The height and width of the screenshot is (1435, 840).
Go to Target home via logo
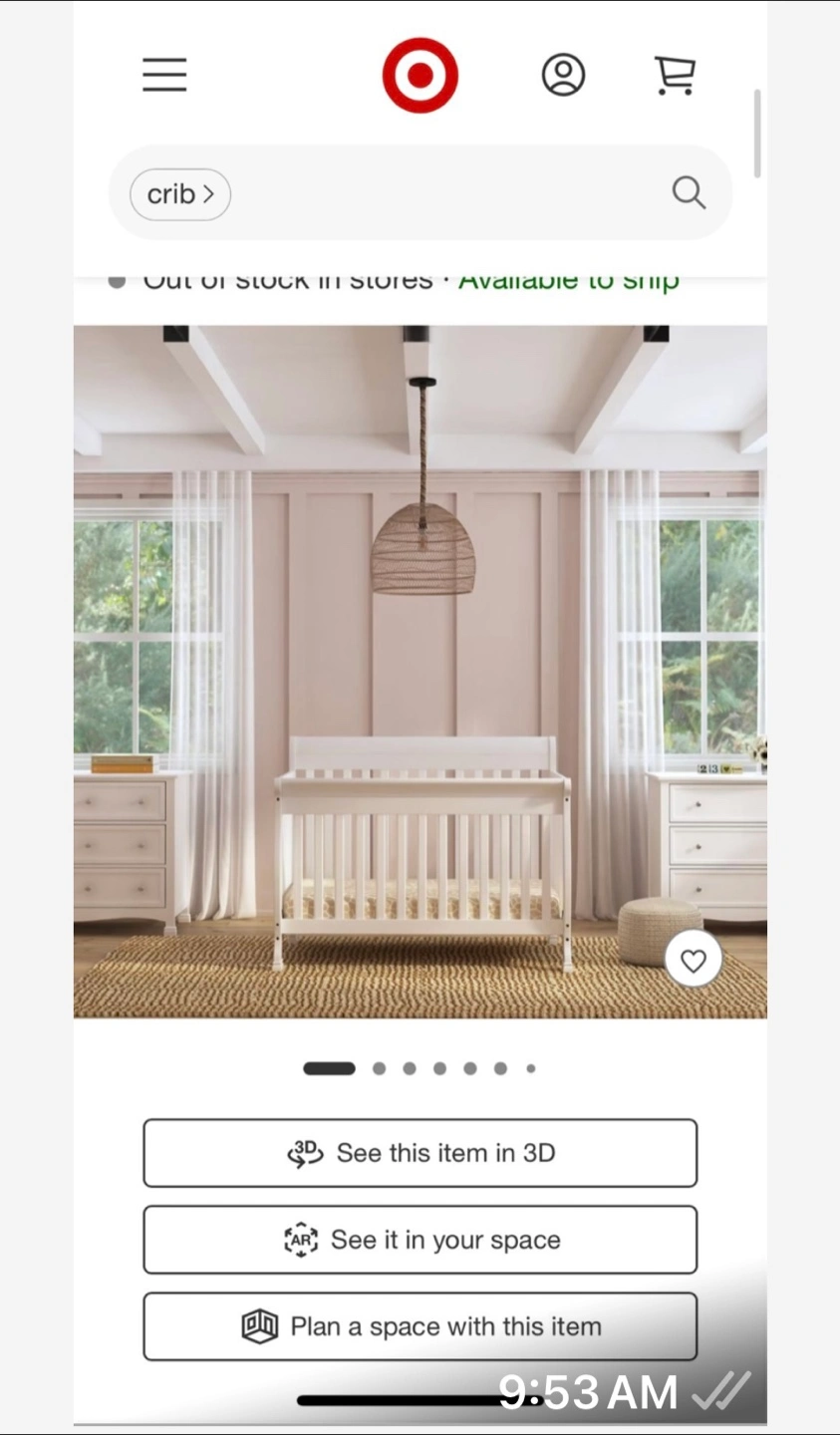point(420,75)
